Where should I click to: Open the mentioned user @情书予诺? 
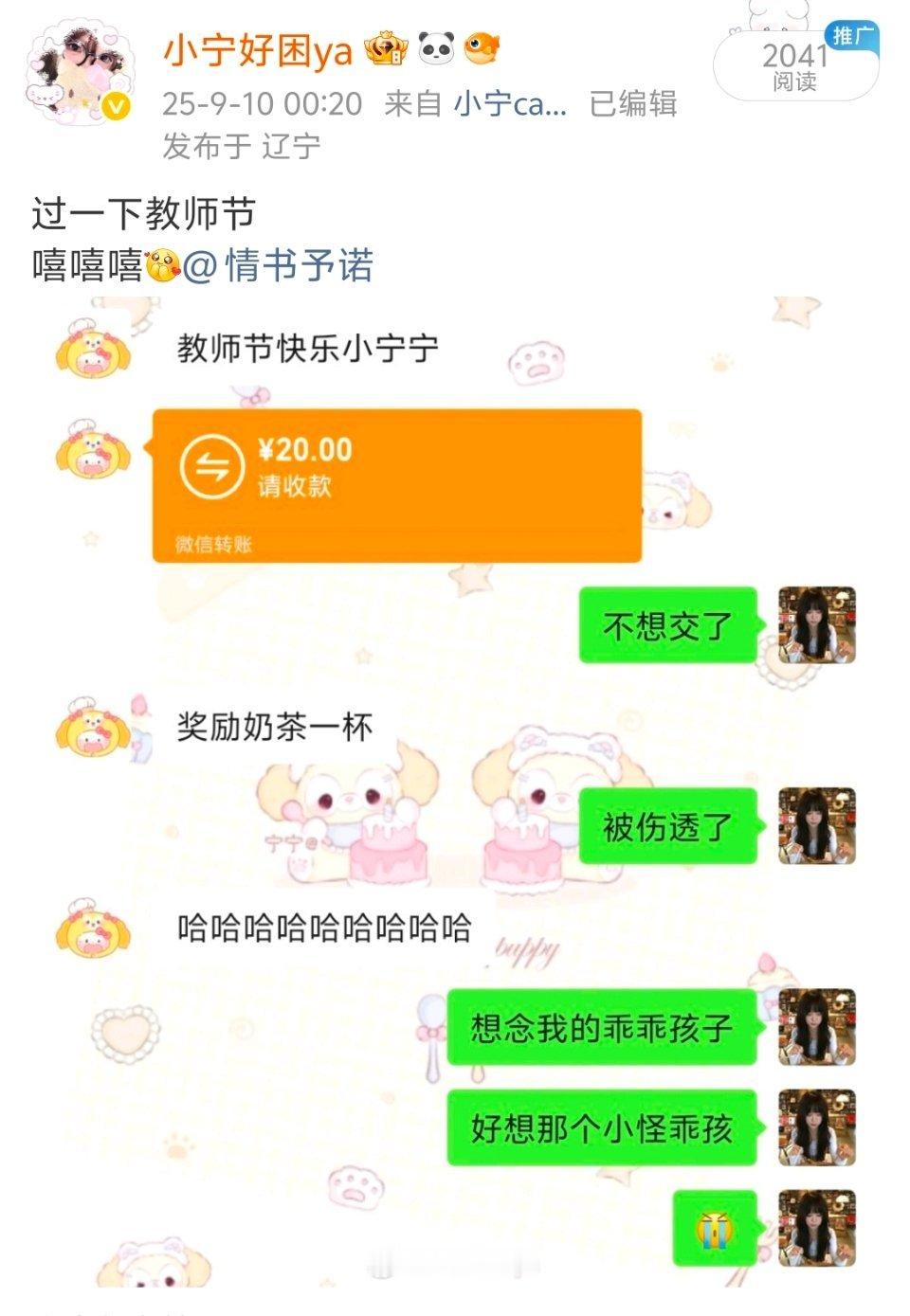(x=278, y=265)
